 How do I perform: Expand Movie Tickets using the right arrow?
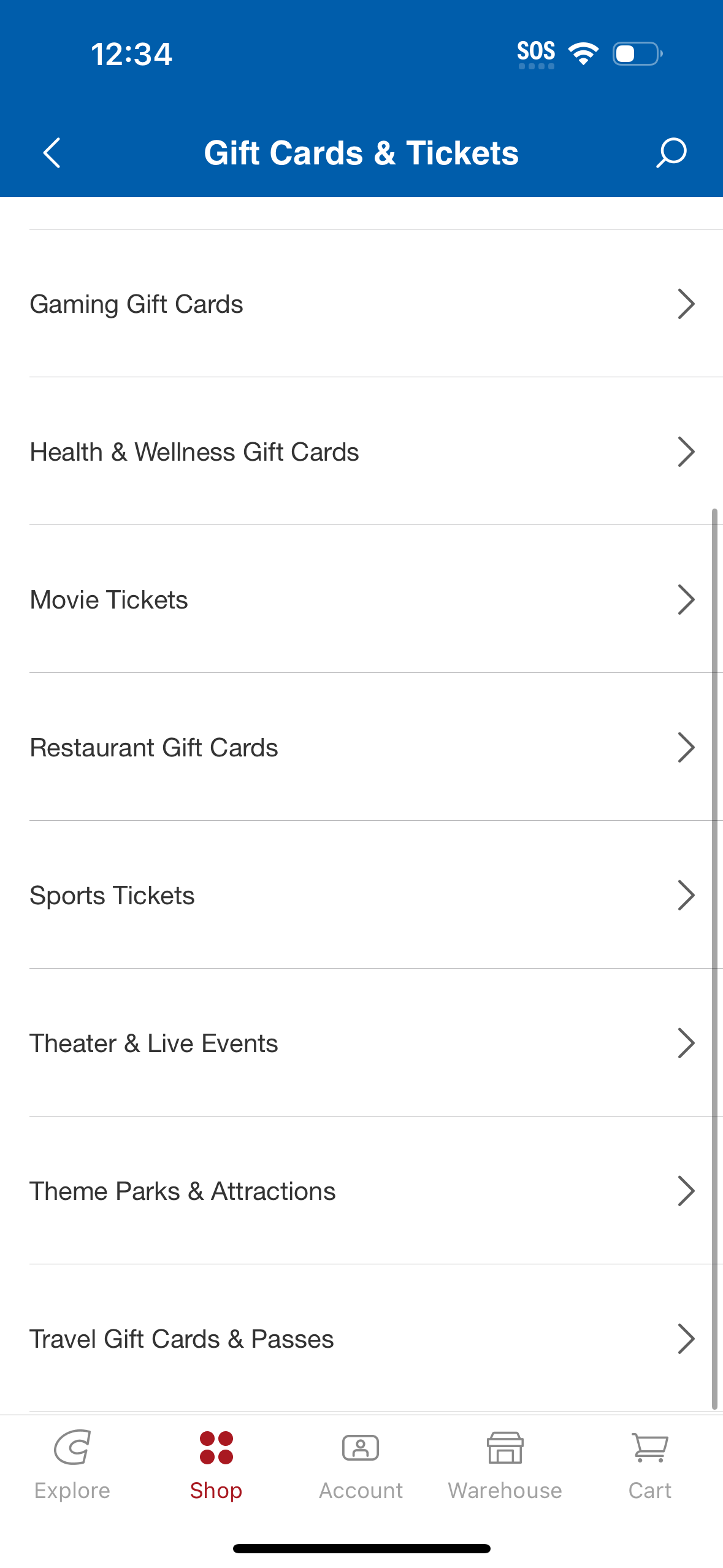click(686, 599)
